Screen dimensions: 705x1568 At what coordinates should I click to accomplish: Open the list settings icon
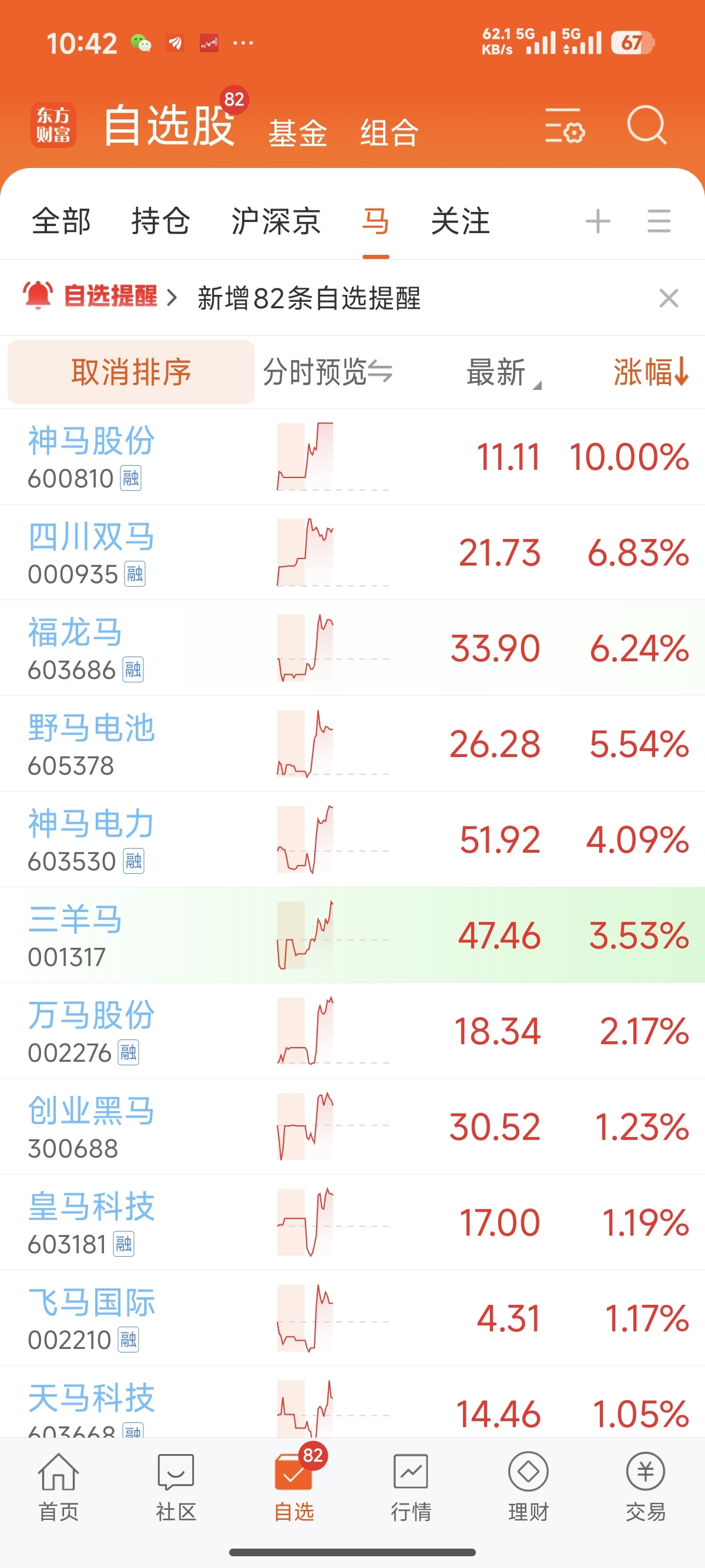(565, 126)
